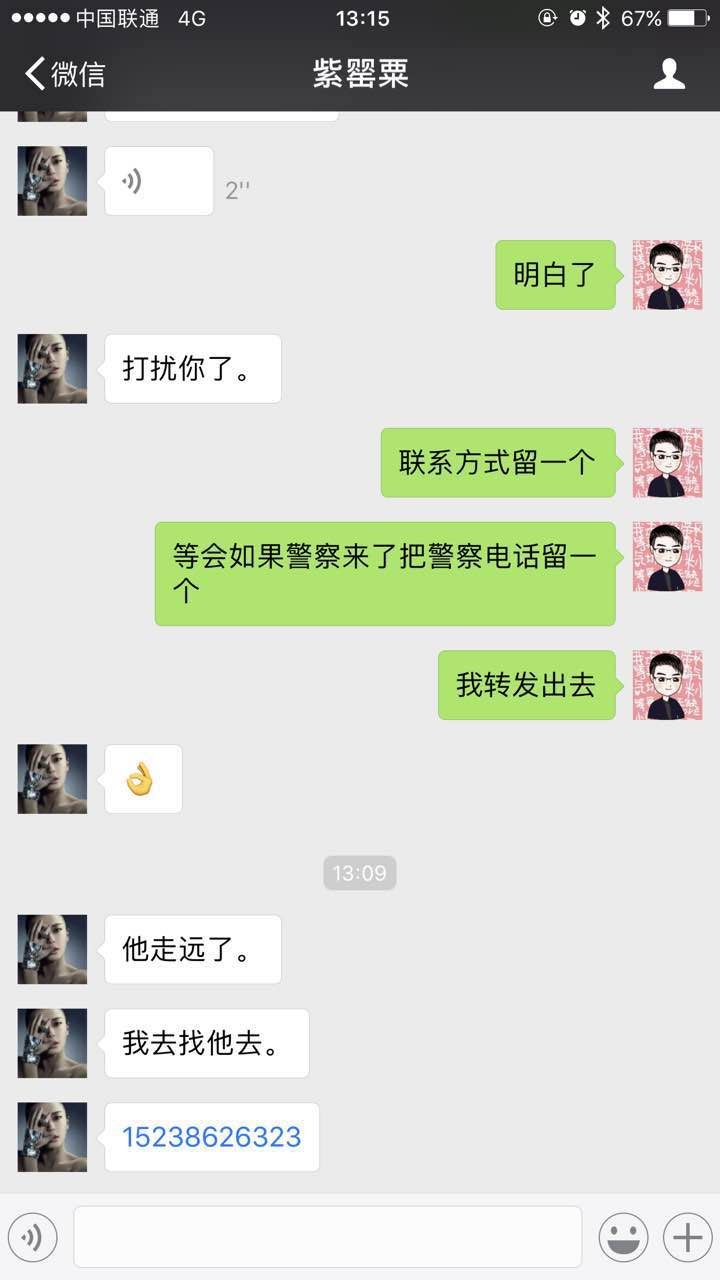The height and width of the screenshot is (1280, 720).
Task: Open contact avatar beside 打扰你了。
Action: (x=52, y=369)
